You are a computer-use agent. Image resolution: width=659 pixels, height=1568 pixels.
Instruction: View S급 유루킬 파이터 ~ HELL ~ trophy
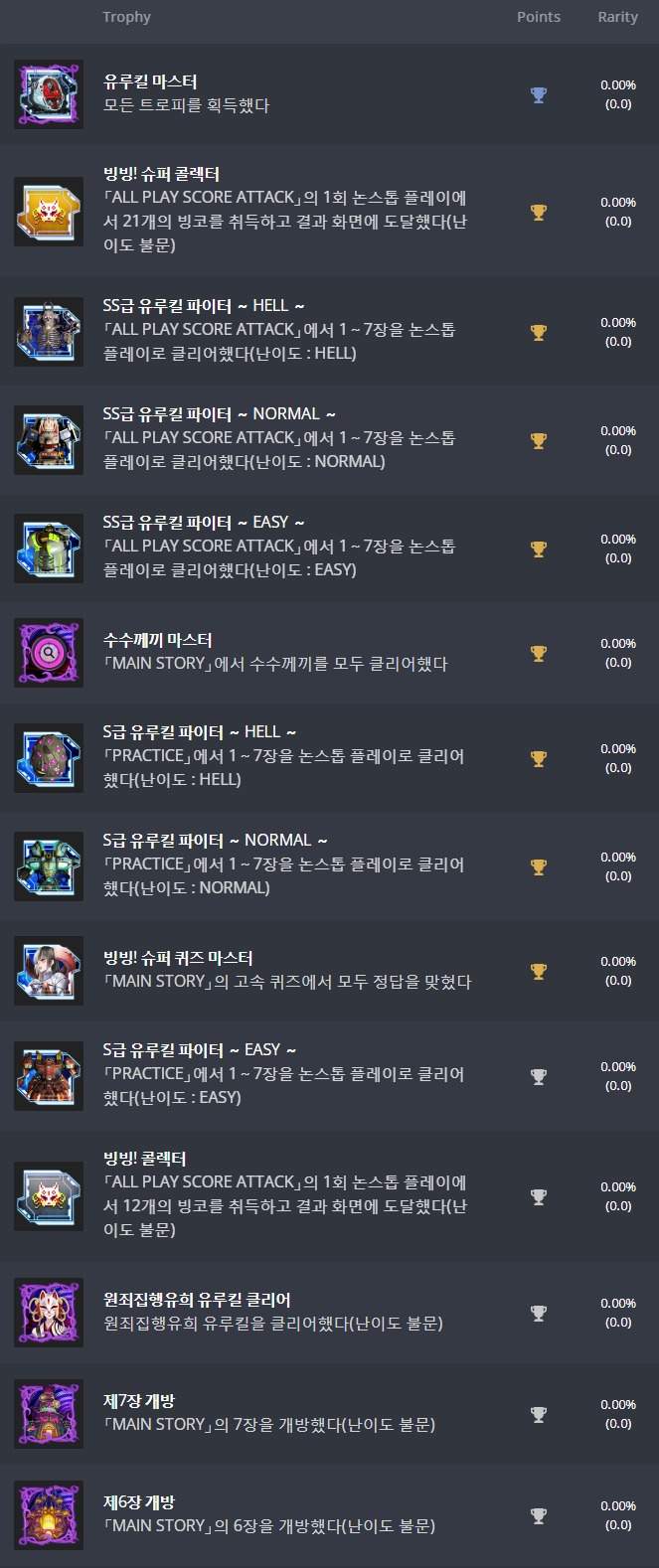(199, 732)
